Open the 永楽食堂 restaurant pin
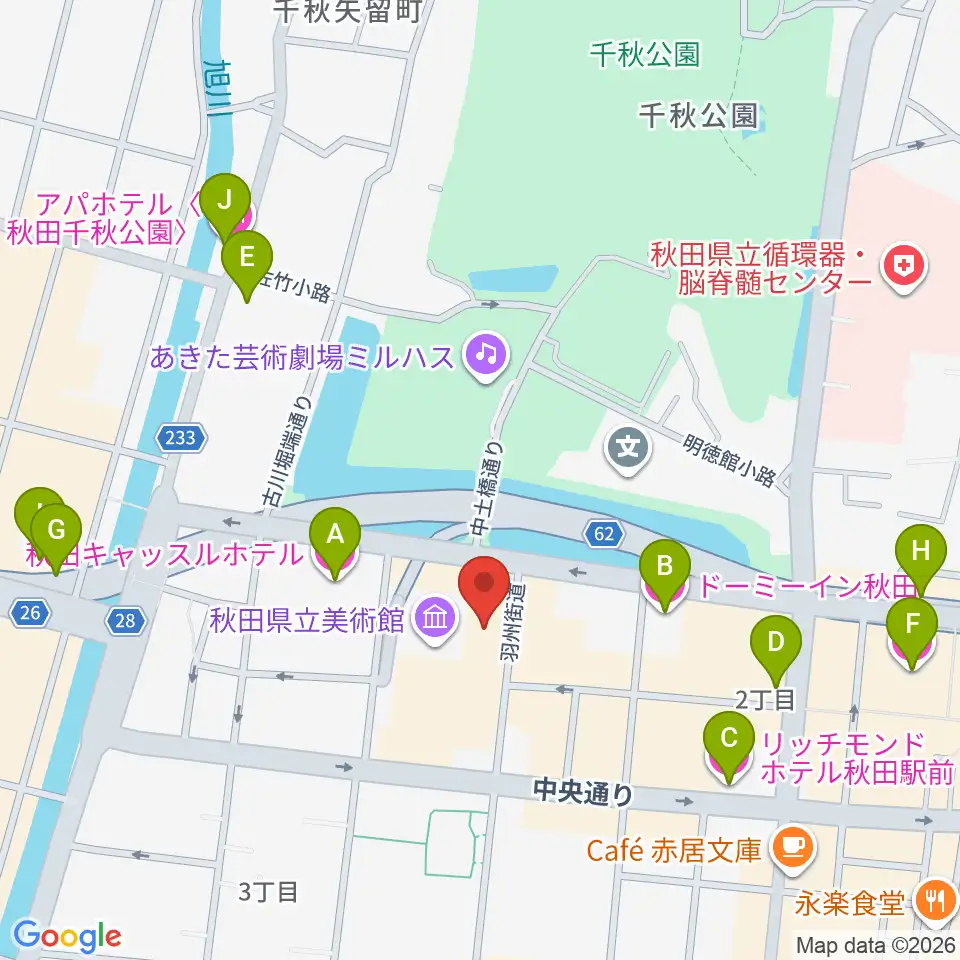The width and height of the screenshot is (960, 960). tap(937, 901)
